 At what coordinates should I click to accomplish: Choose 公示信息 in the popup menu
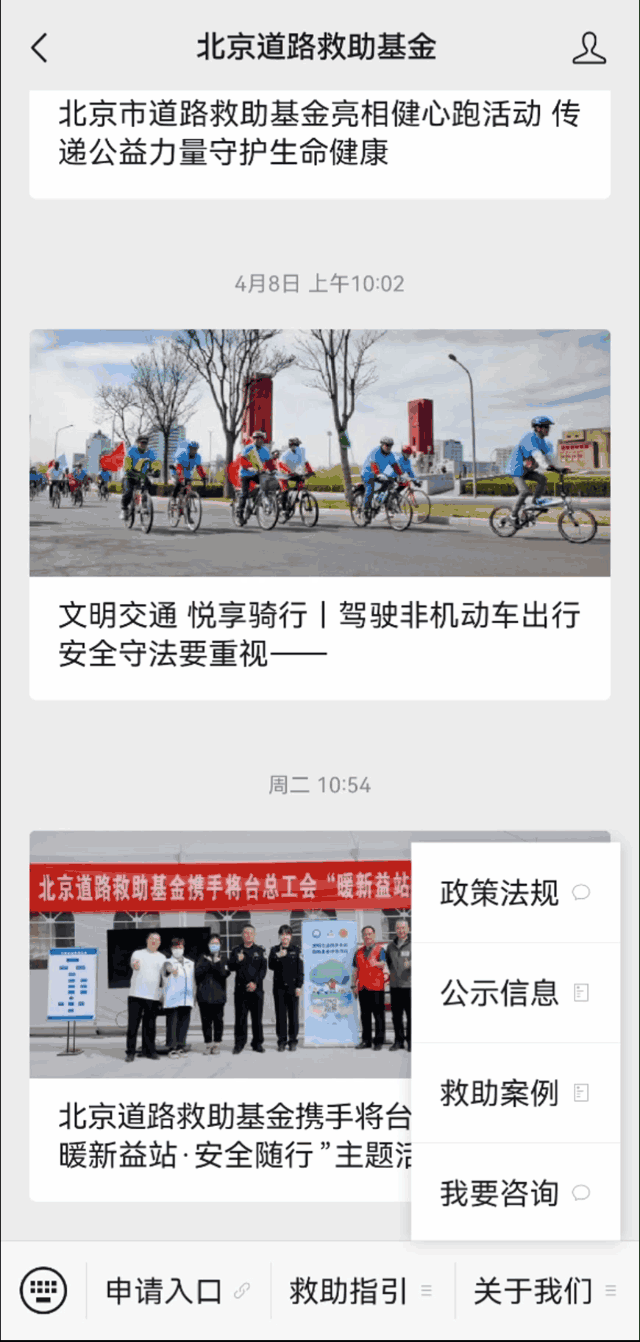pos(515,993)
